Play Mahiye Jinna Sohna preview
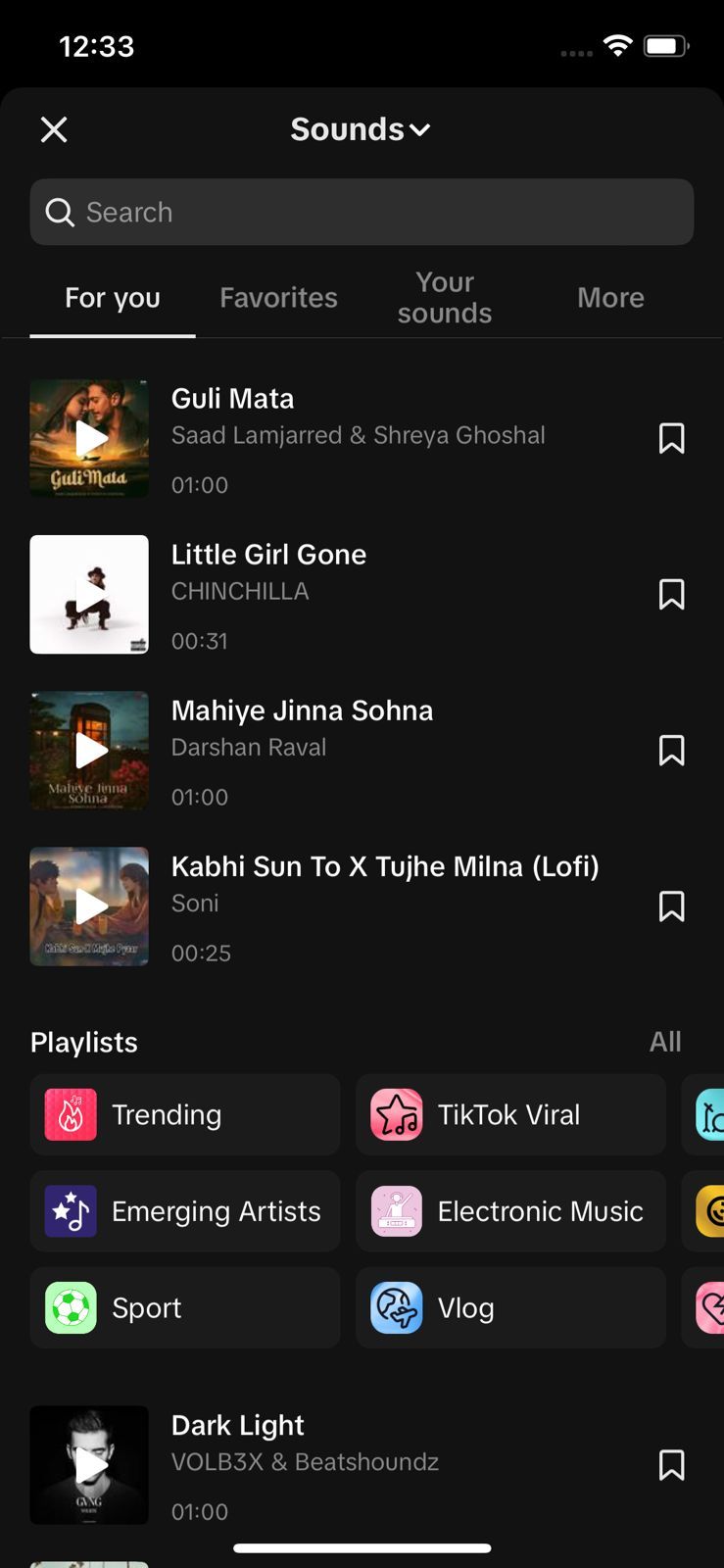724x1568 pixels. [89, 751]
